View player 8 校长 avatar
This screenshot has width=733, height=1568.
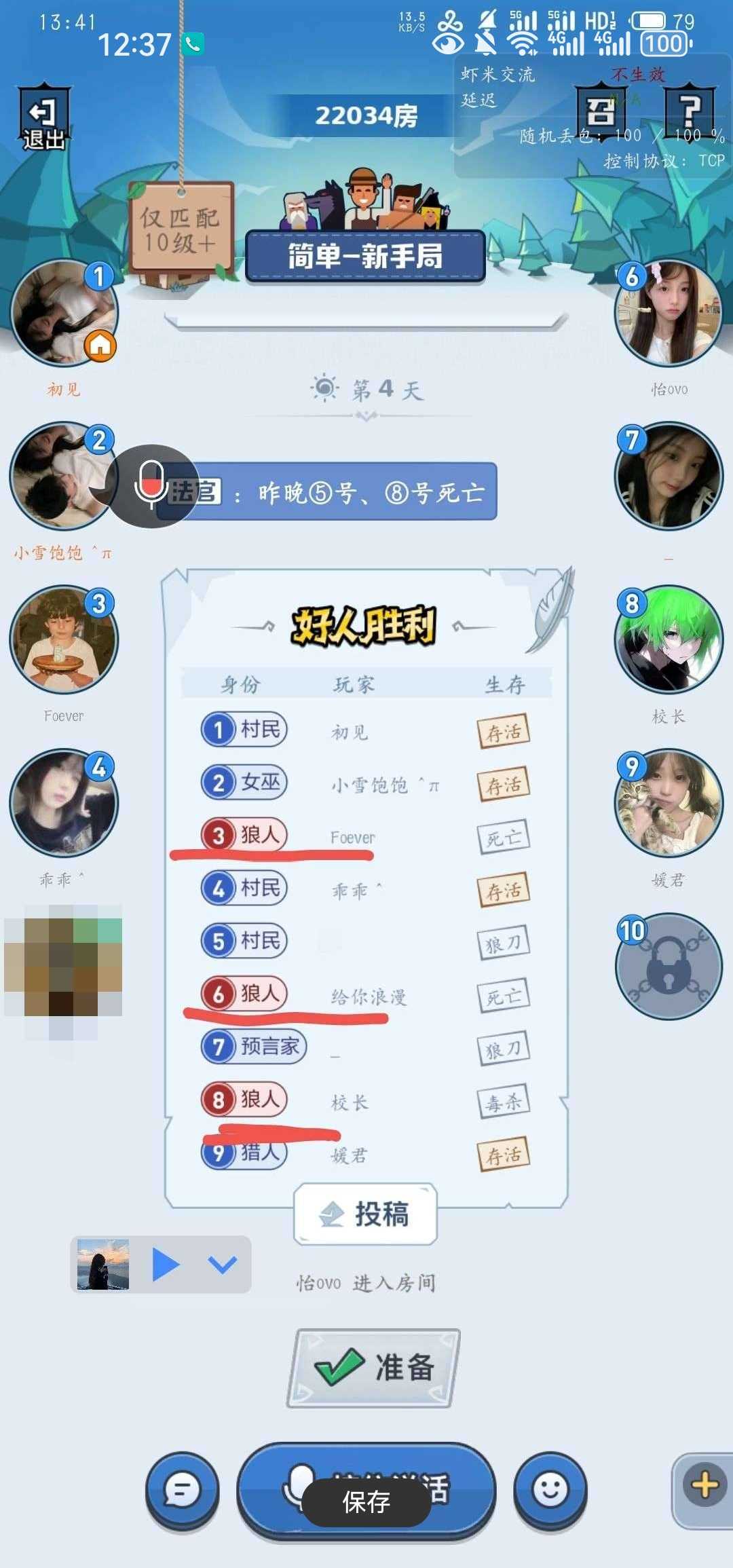pos(669,640)
